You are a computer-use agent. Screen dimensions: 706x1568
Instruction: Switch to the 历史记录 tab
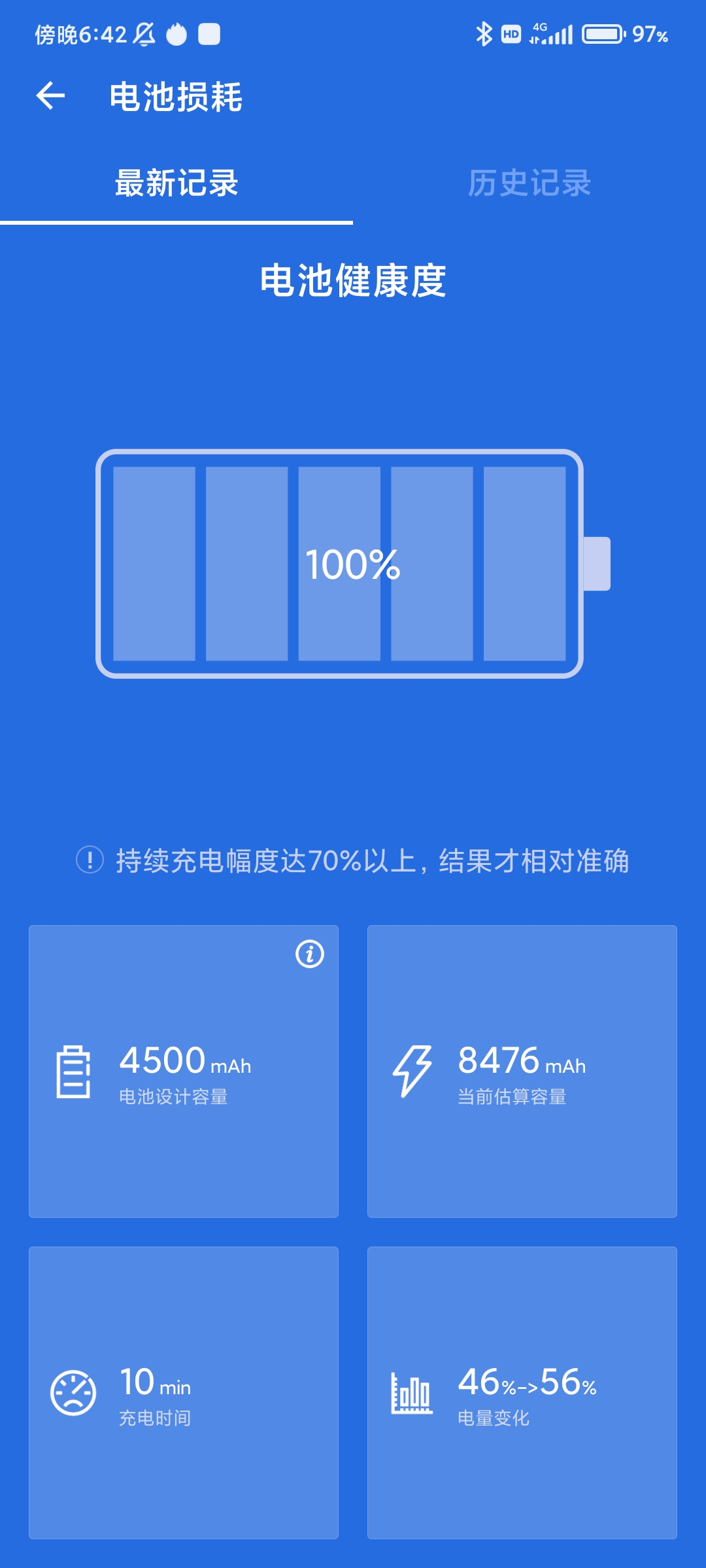[x=529, y=183]
